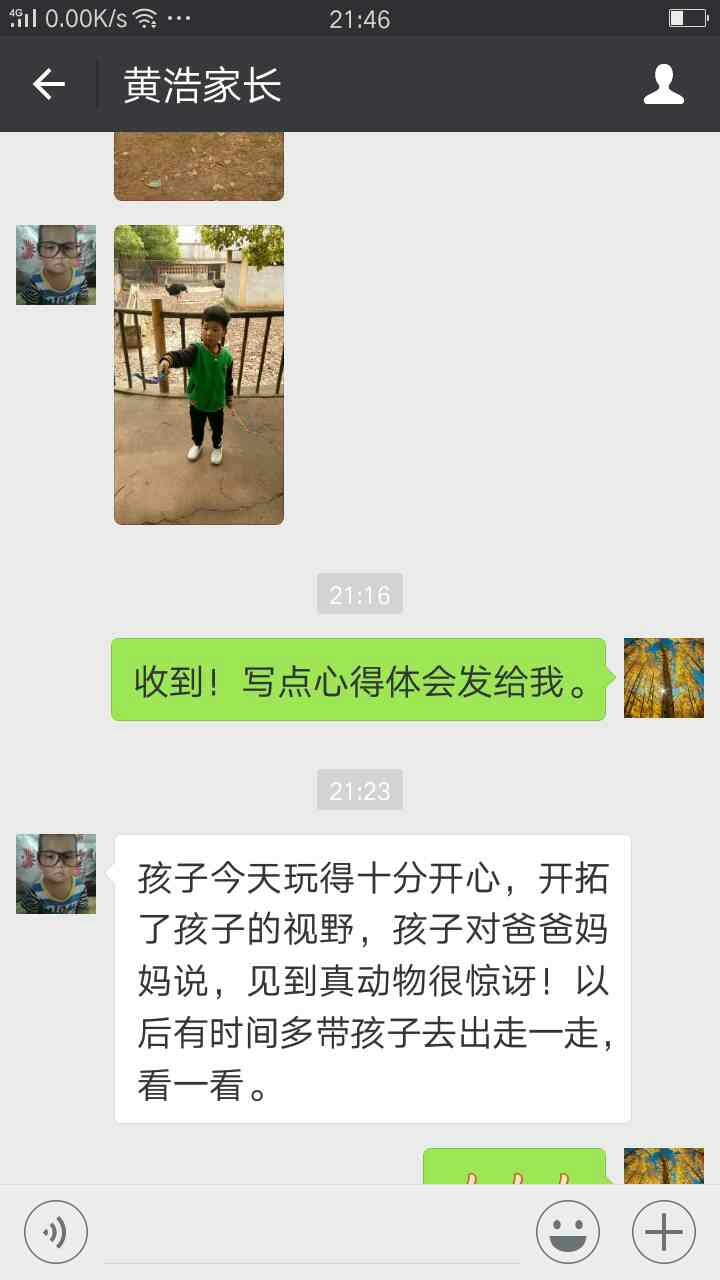
Task: Open the emoji sticker panel
Action: (x=568, y=1232)
